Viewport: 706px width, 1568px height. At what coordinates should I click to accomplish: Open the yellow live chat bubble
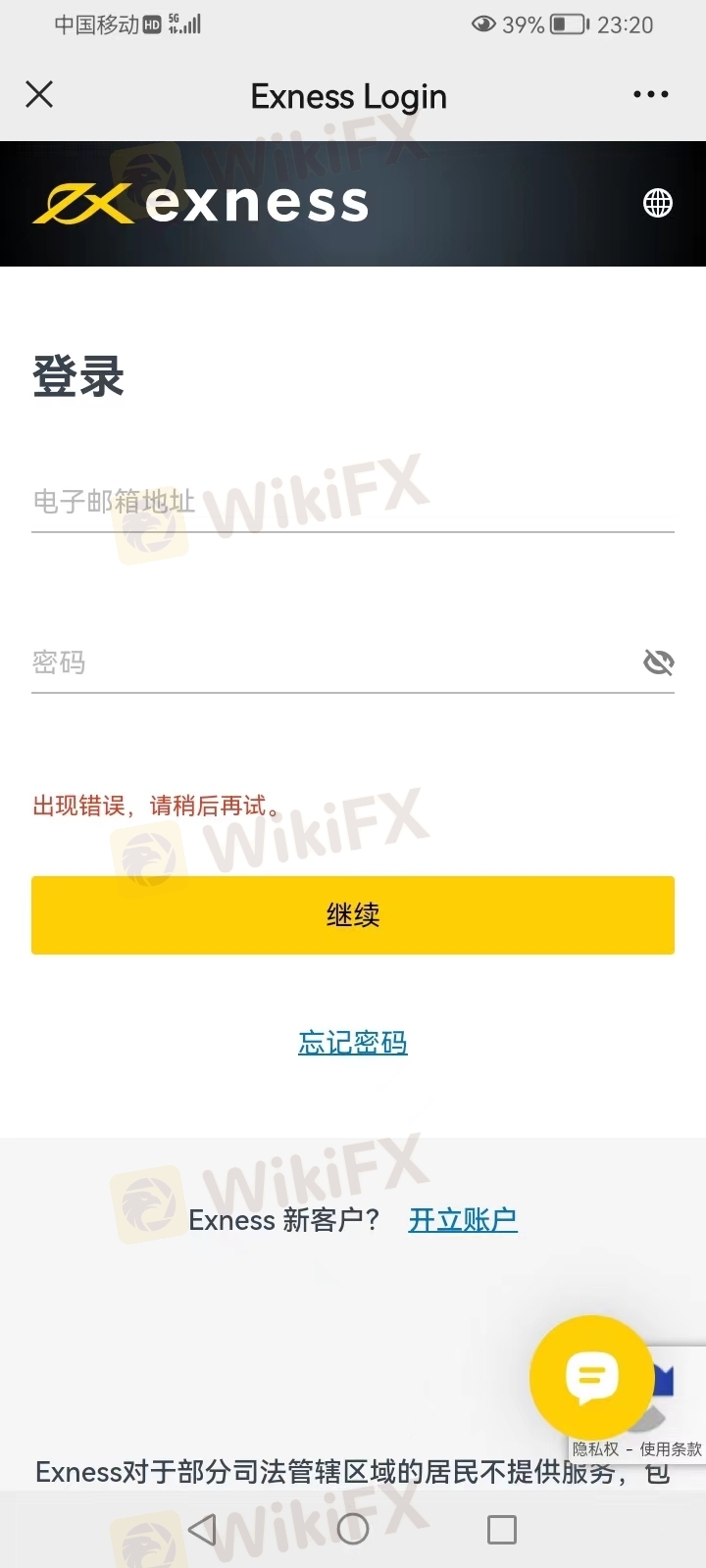tap(591, 1377)
